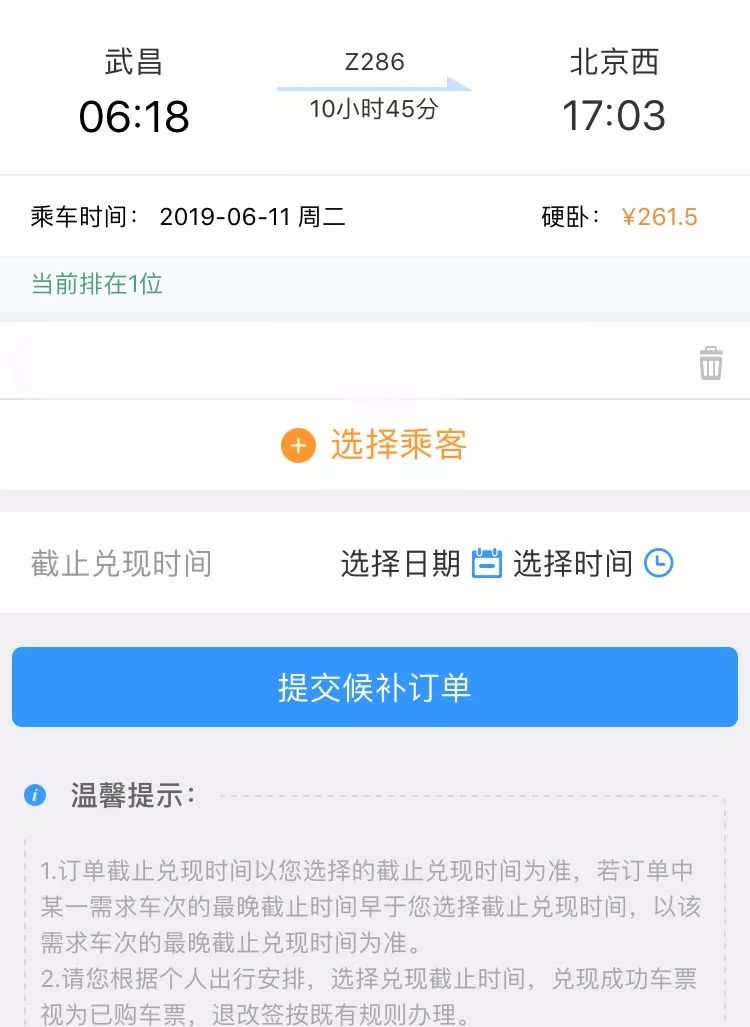Image resolution: width=750 pixels, height=1027 pixels.
Task: Tap the info icon beside 温馨提示
Action: pos(35,796)
